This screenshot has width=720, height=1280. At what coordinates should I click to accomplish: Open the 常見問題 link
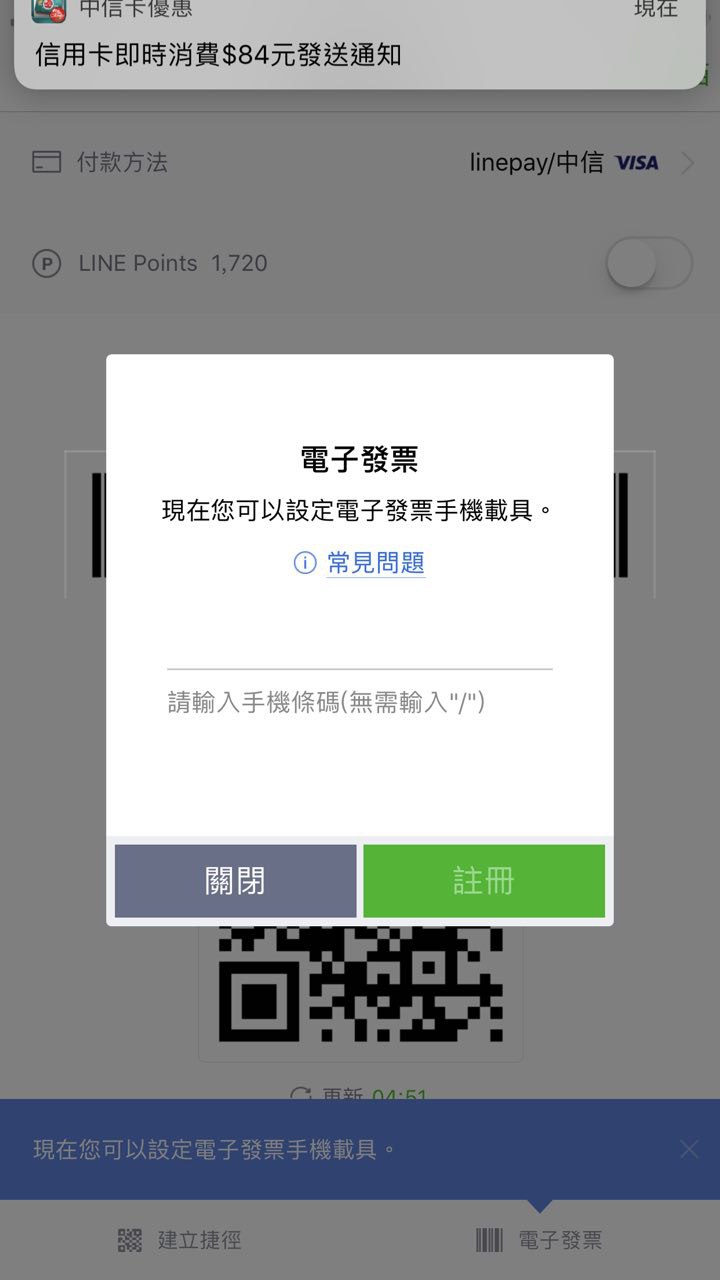pyautogui.click(x=375, y=563)
